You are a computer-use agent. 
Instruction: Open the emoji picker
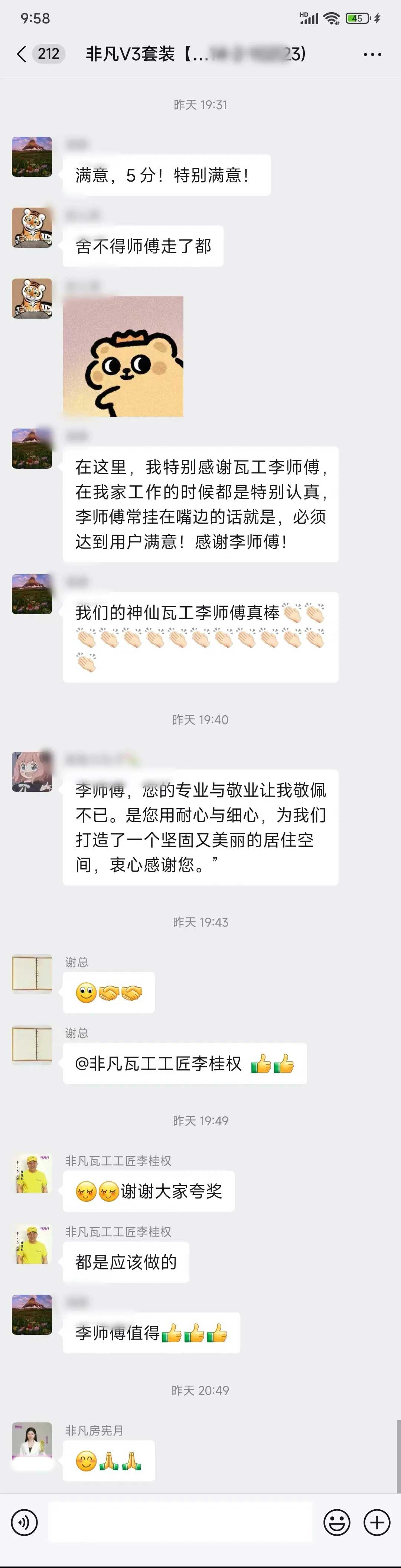tap(336, 1522)
